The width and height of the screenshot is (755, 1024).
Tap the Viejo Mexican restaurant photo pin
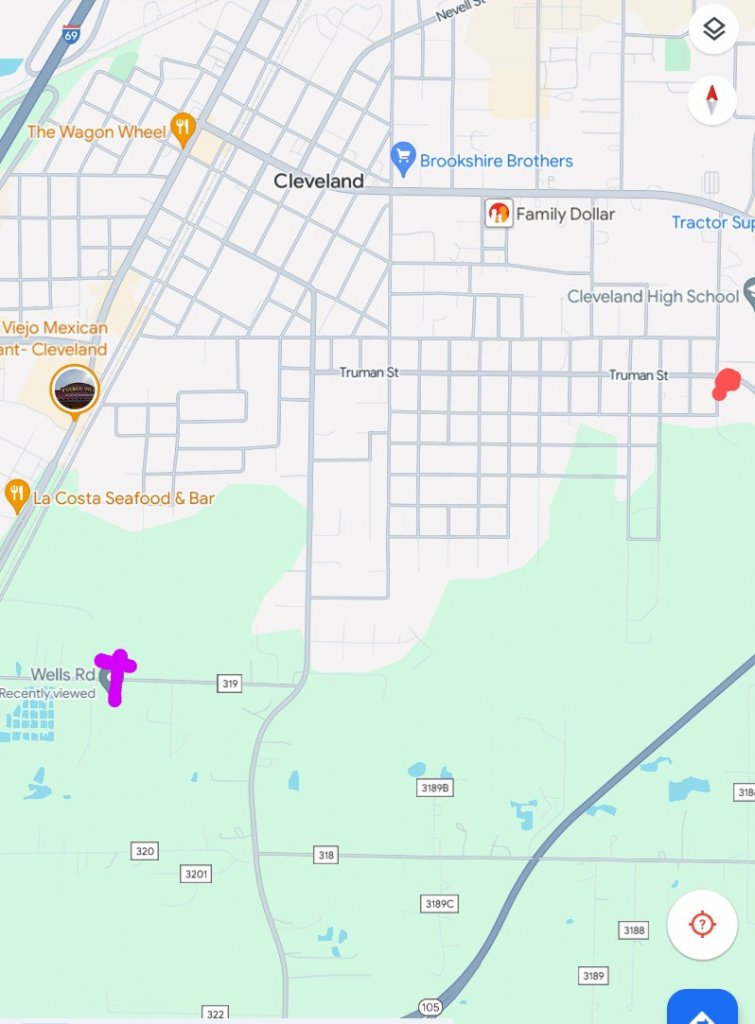[x=75, y=389]
